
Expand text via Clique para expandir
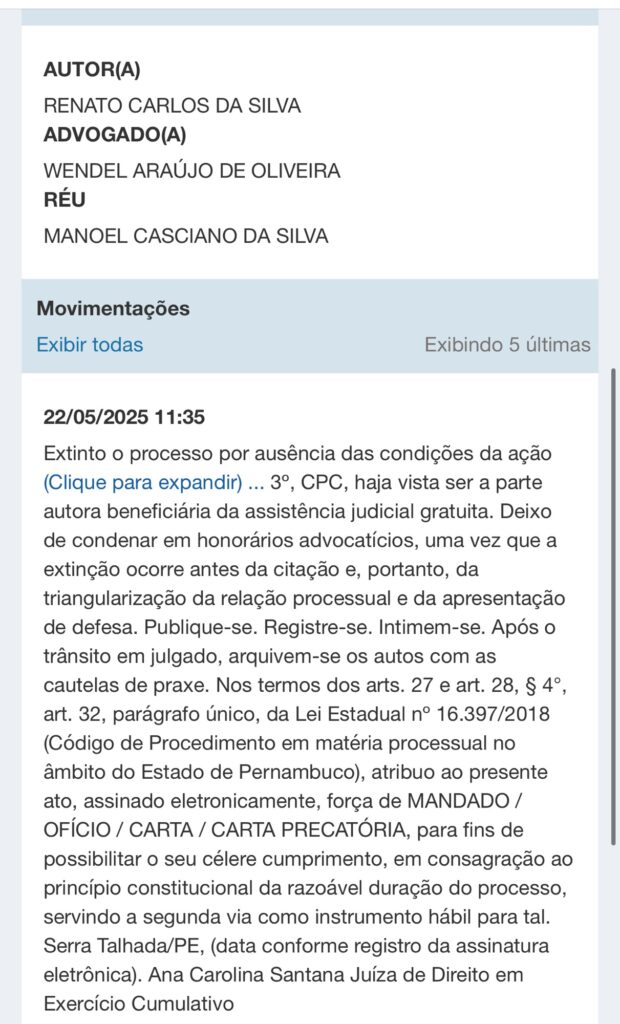pyautogui.click(x=153, y=482)
